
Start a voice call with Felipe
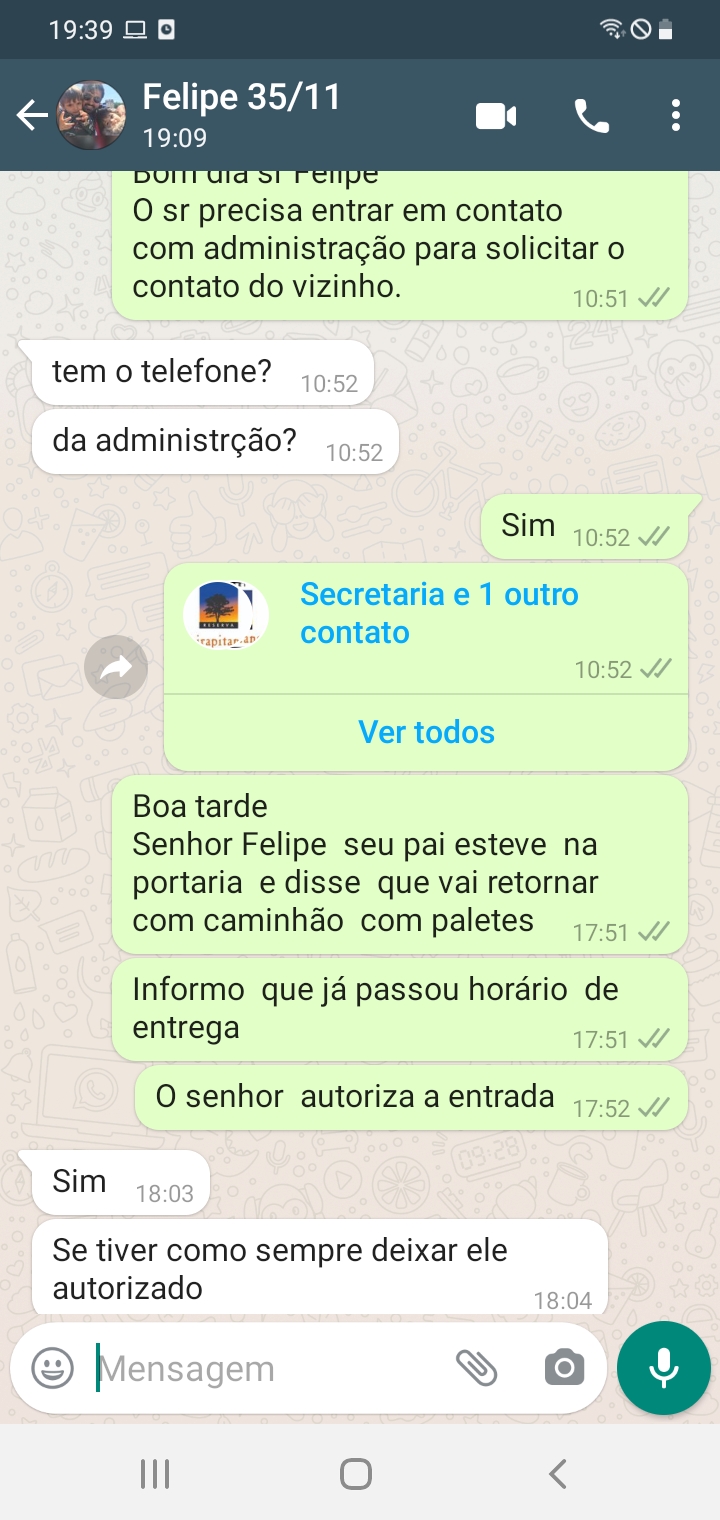(591, 116)
